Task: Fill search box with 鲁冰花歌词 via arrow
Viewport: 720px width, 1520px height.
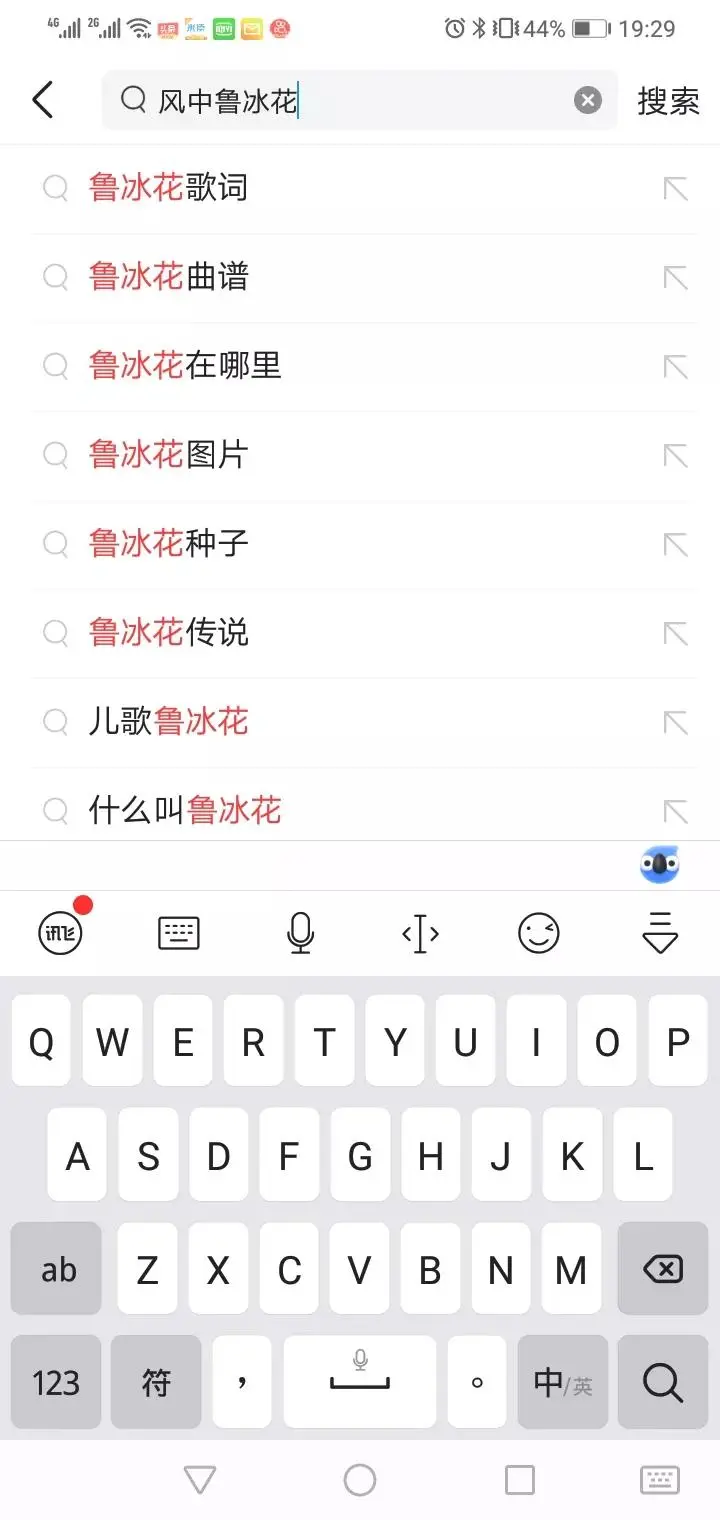Action: pos(676,188)
